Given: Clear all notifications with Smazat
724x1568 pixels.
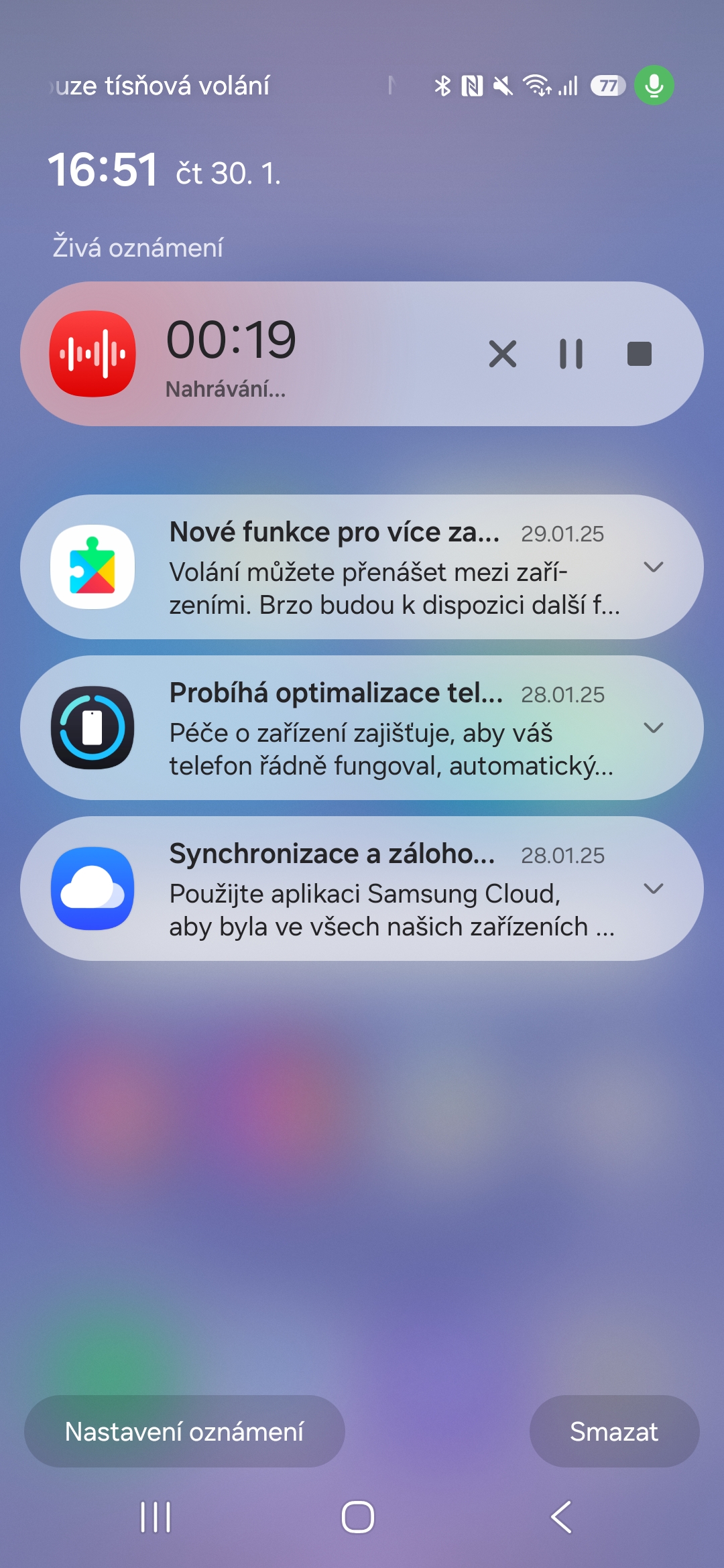Looking at the screenshot, I should (x=614, y=1431).
